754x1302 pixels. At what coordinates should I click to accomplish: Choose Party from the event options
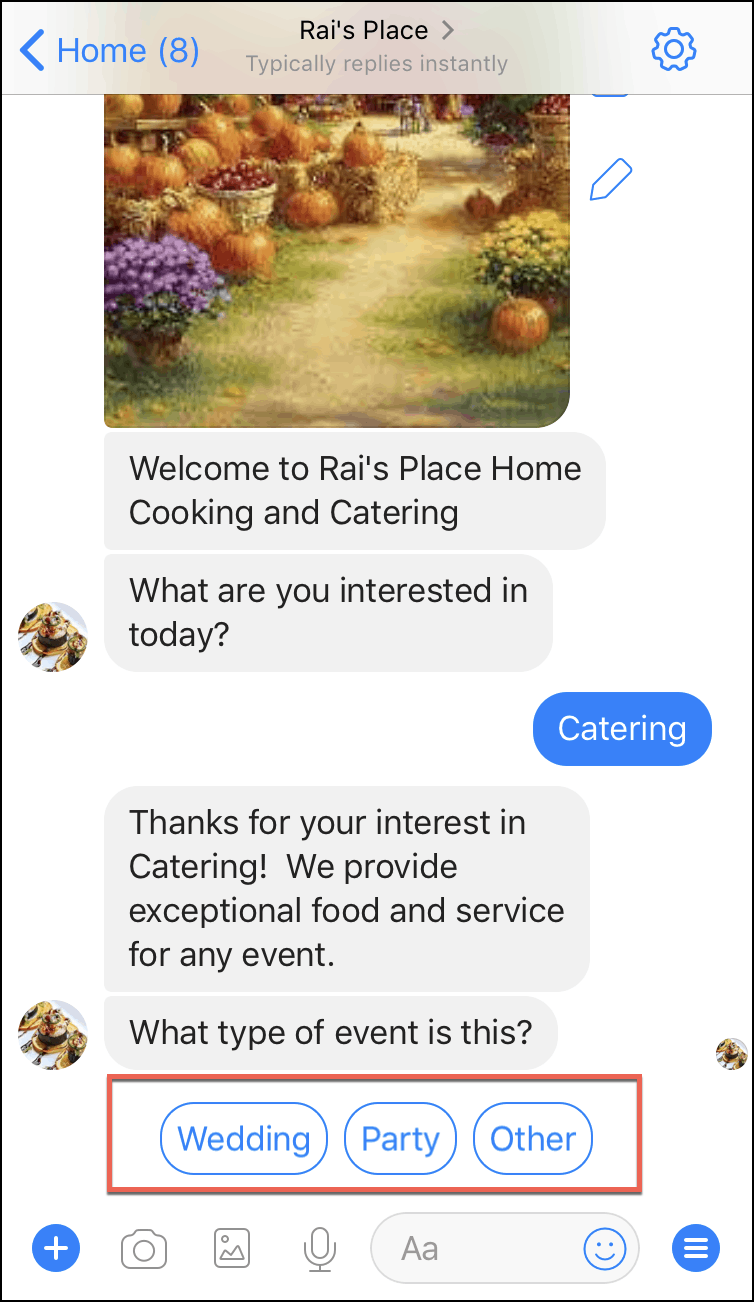(400, 1138)
